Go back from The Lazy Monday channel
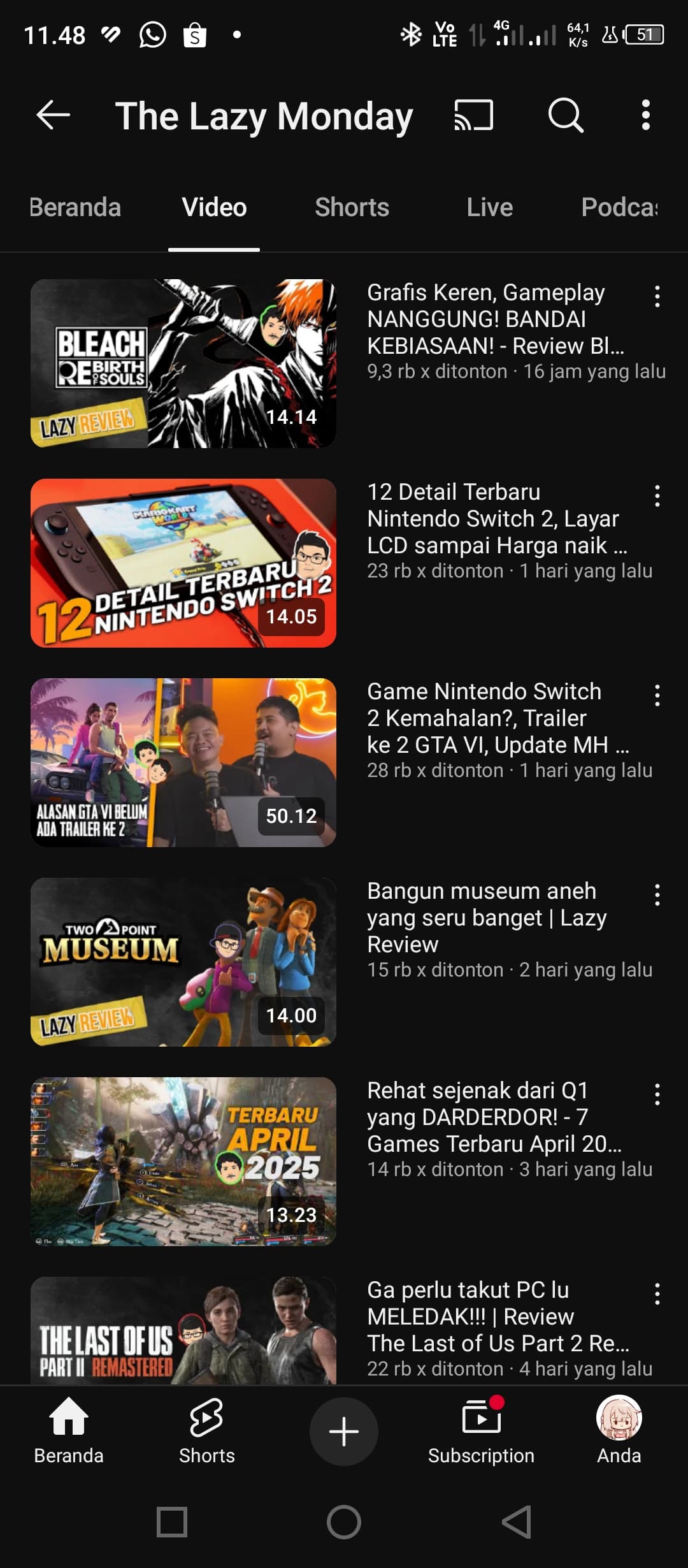Viewport: 688px width, 1568px height. tap(54, 116)
